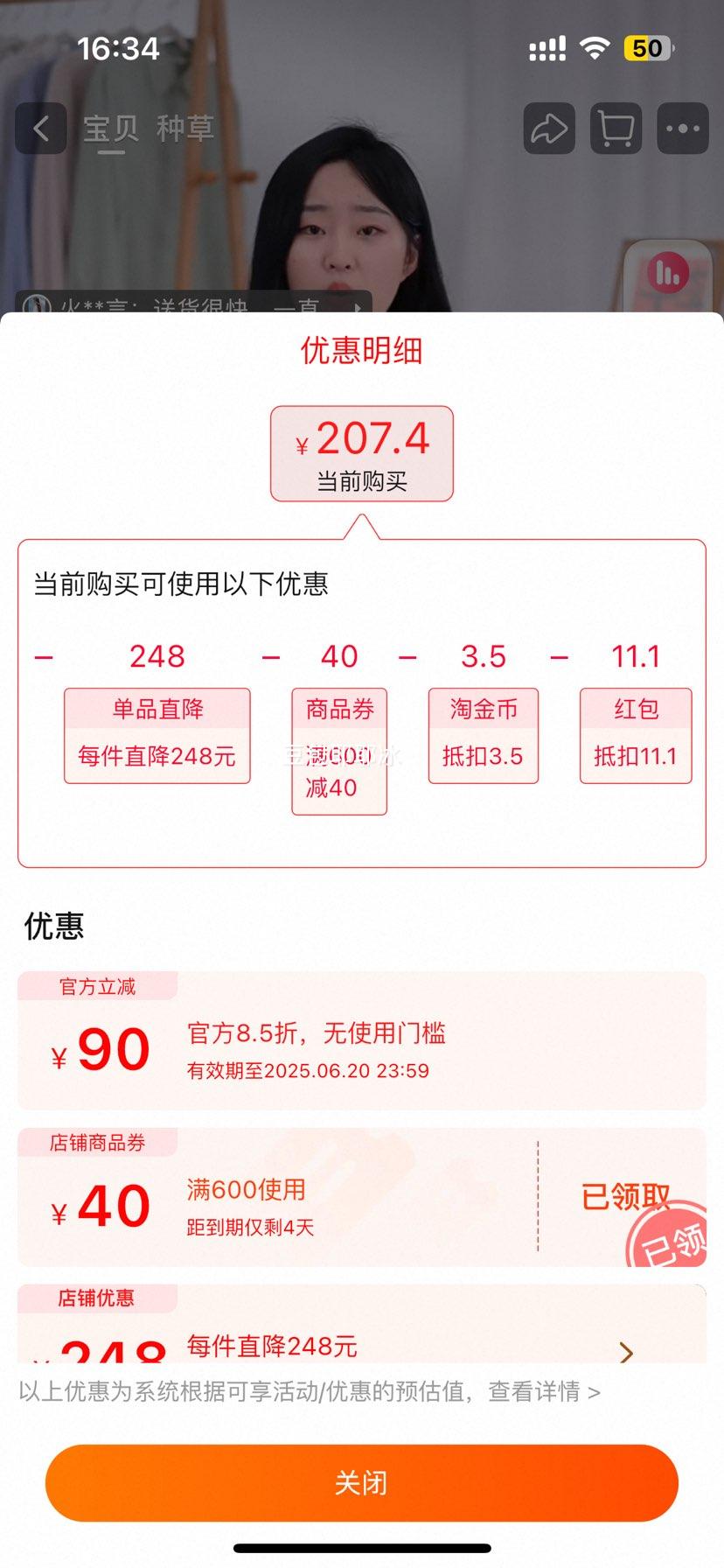Image resolution: width=724 pixels, height=1568 pixels.
Task: Share this product
Action: [549, 129]
